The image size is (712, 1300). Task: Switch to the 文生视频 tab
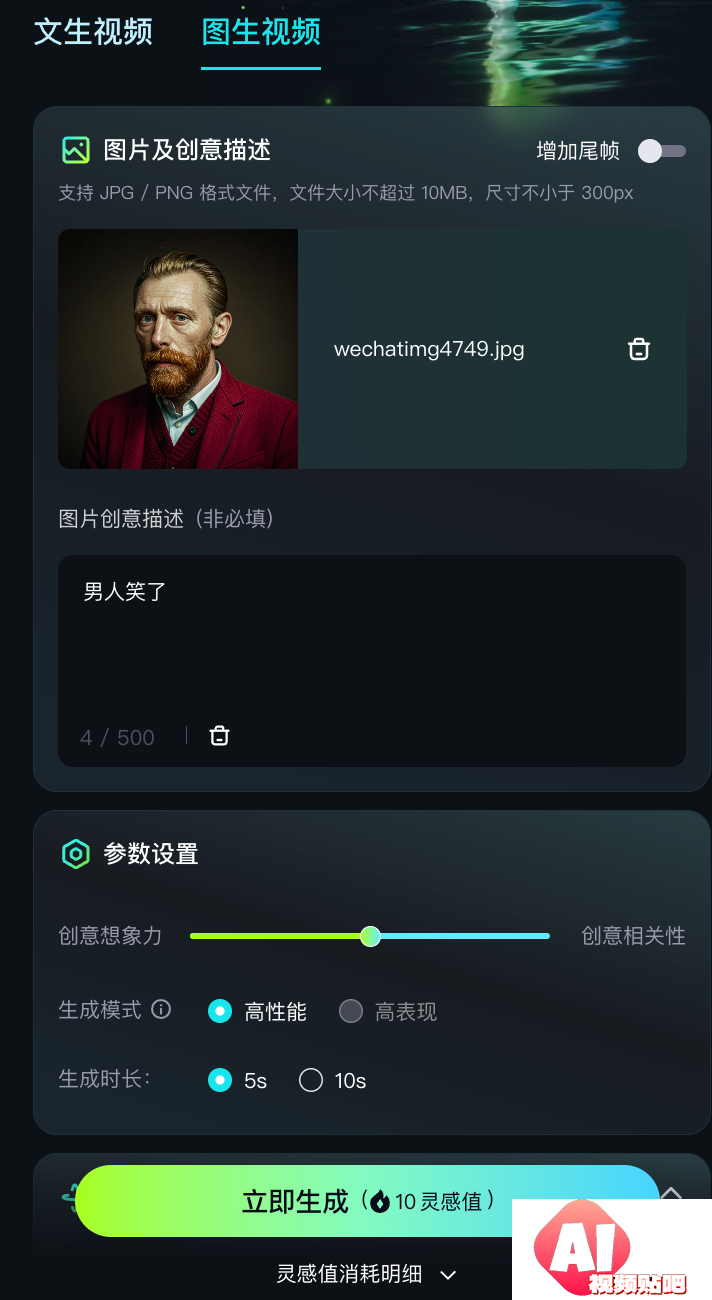93,32
